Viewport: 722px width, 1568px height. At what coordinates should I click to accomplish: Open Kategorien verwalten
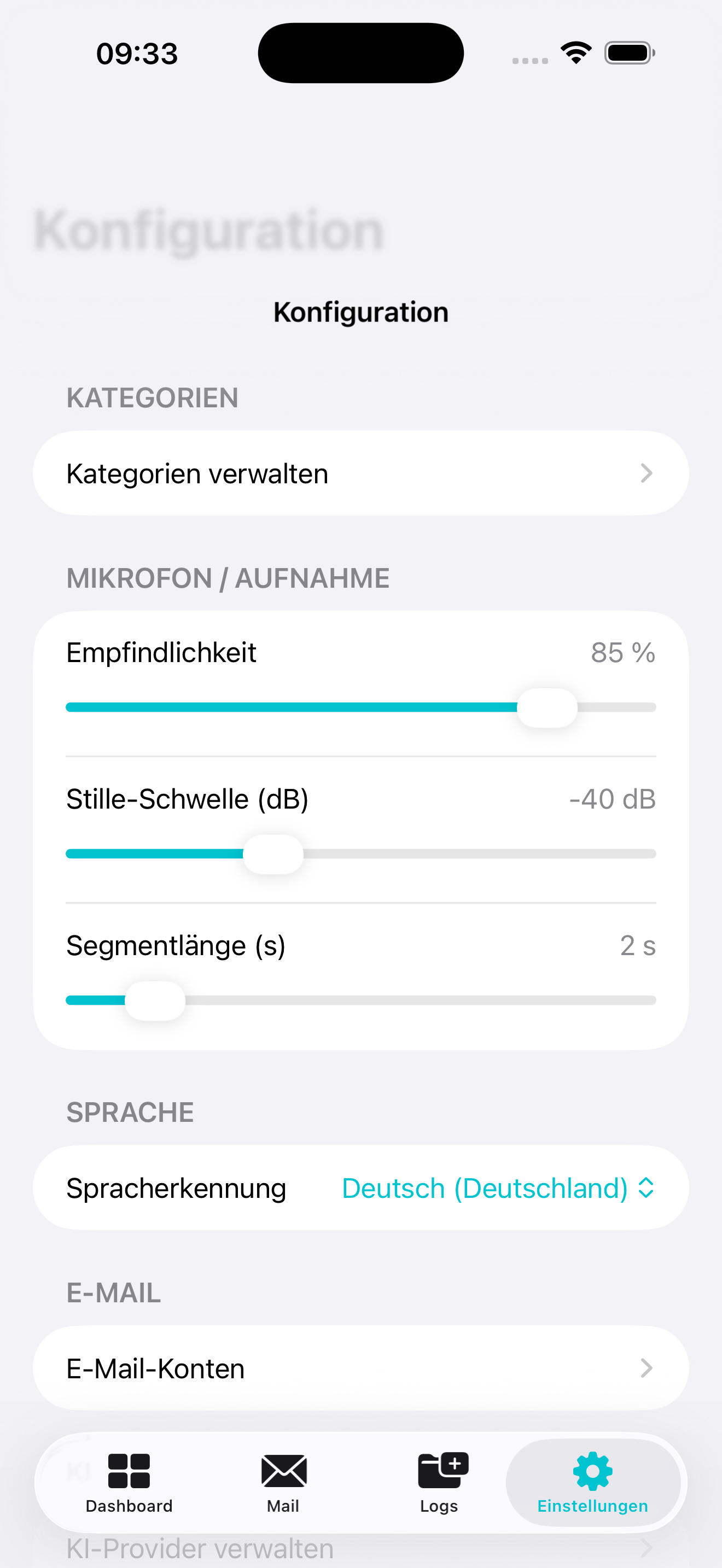pyautogui.click(x=361, y=473)
